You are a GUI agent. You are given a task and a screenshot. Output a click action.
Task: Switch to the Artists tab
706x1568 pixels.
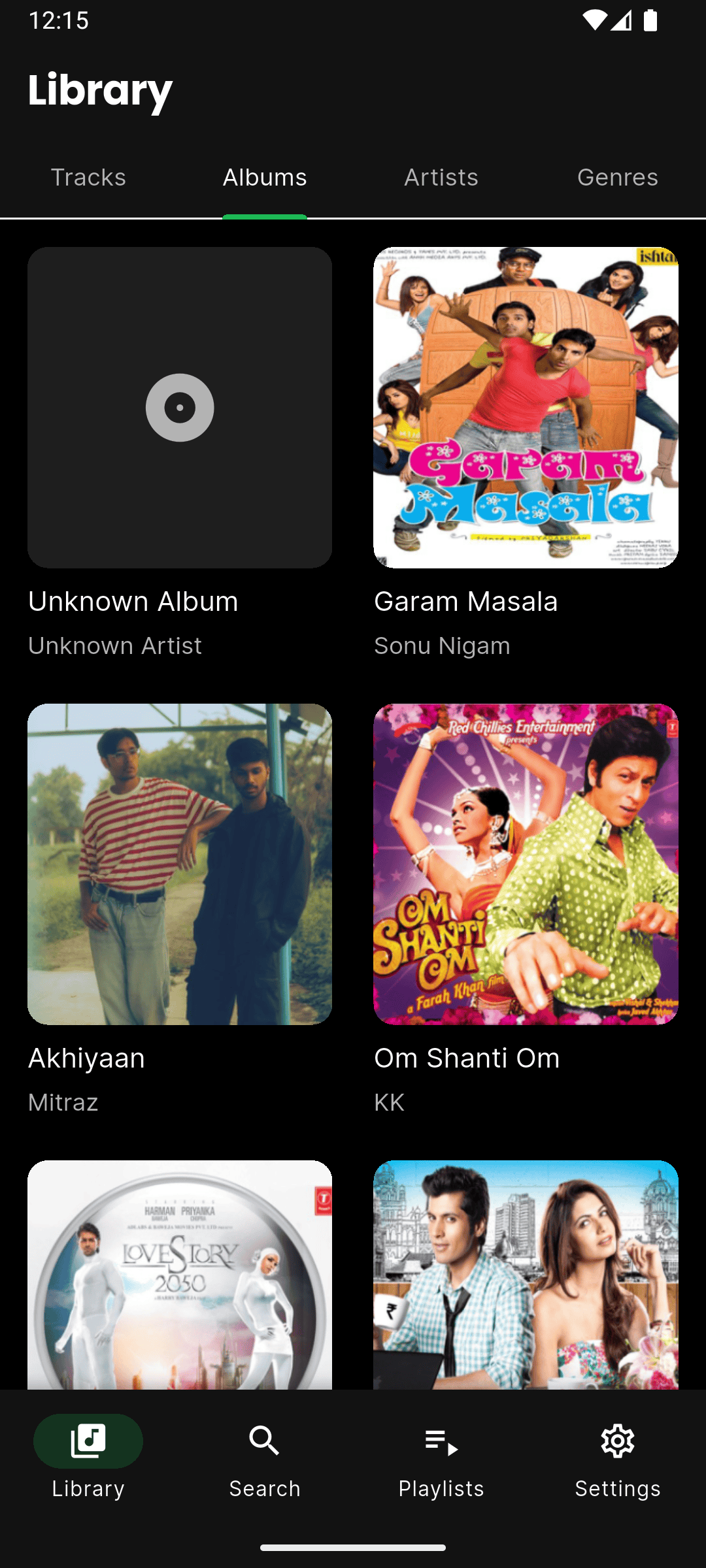(441, 178)
